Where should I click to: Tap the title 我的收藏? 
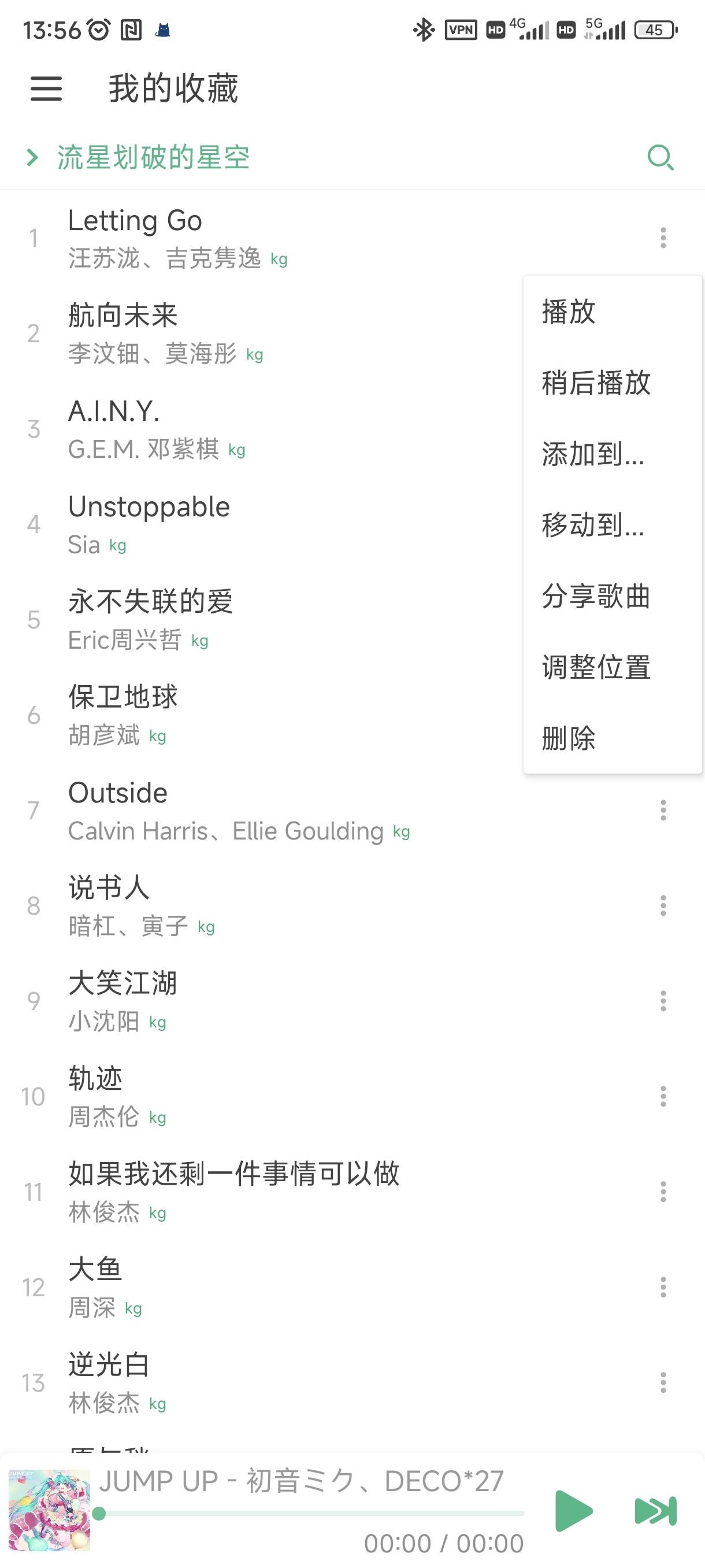point(172,88)
